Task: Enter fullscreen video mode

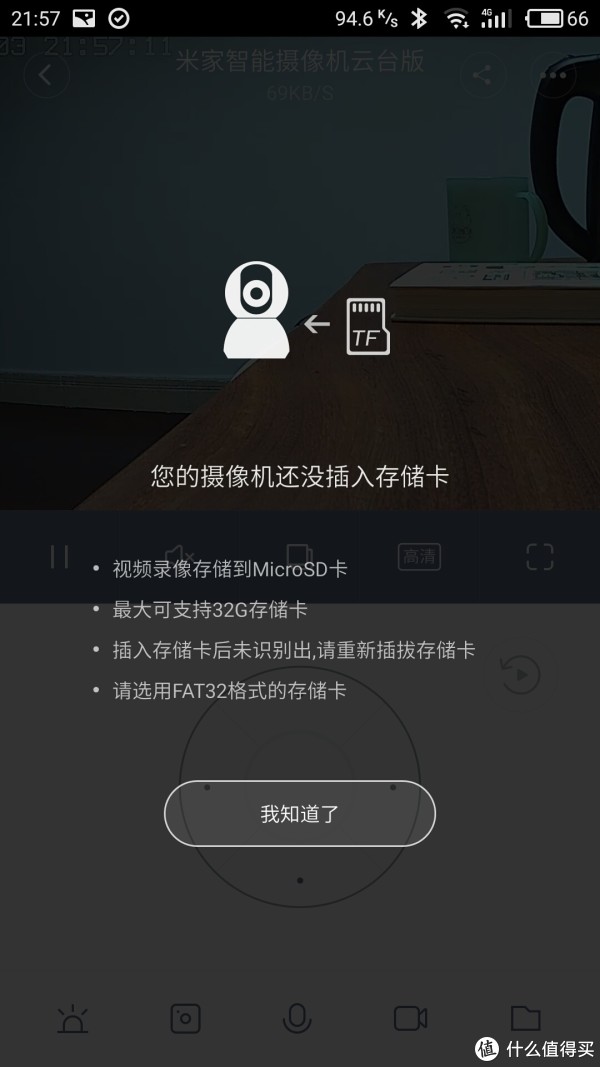Action: 540,557
